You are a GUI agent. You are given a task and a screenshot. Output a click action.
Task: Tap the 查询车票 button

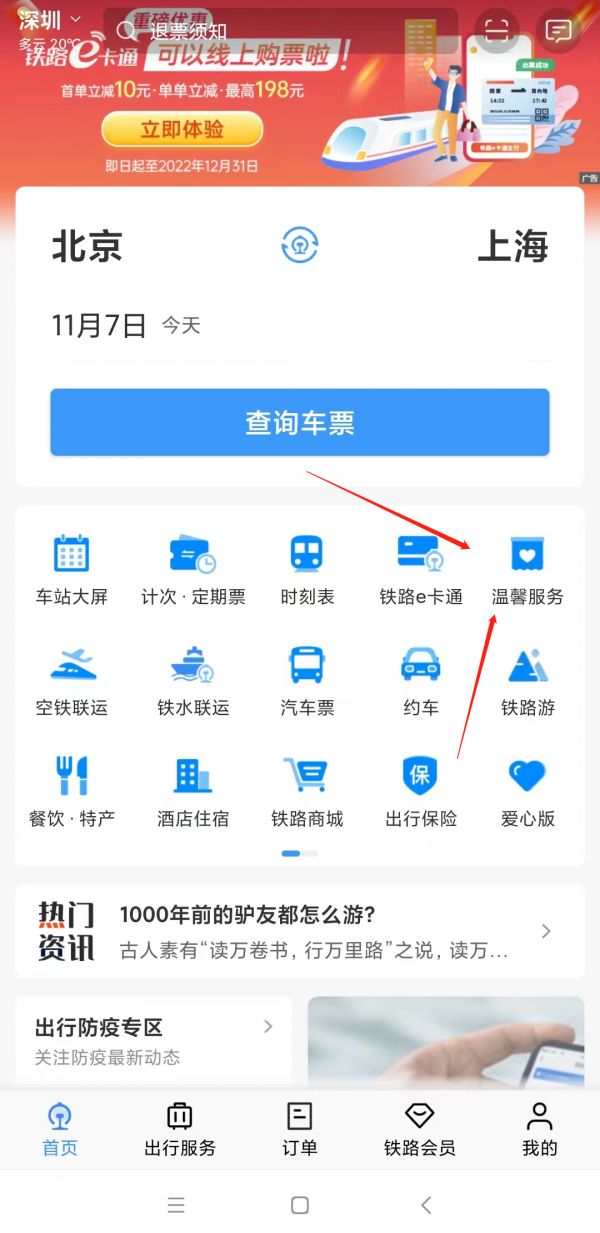tap(300, 422)
